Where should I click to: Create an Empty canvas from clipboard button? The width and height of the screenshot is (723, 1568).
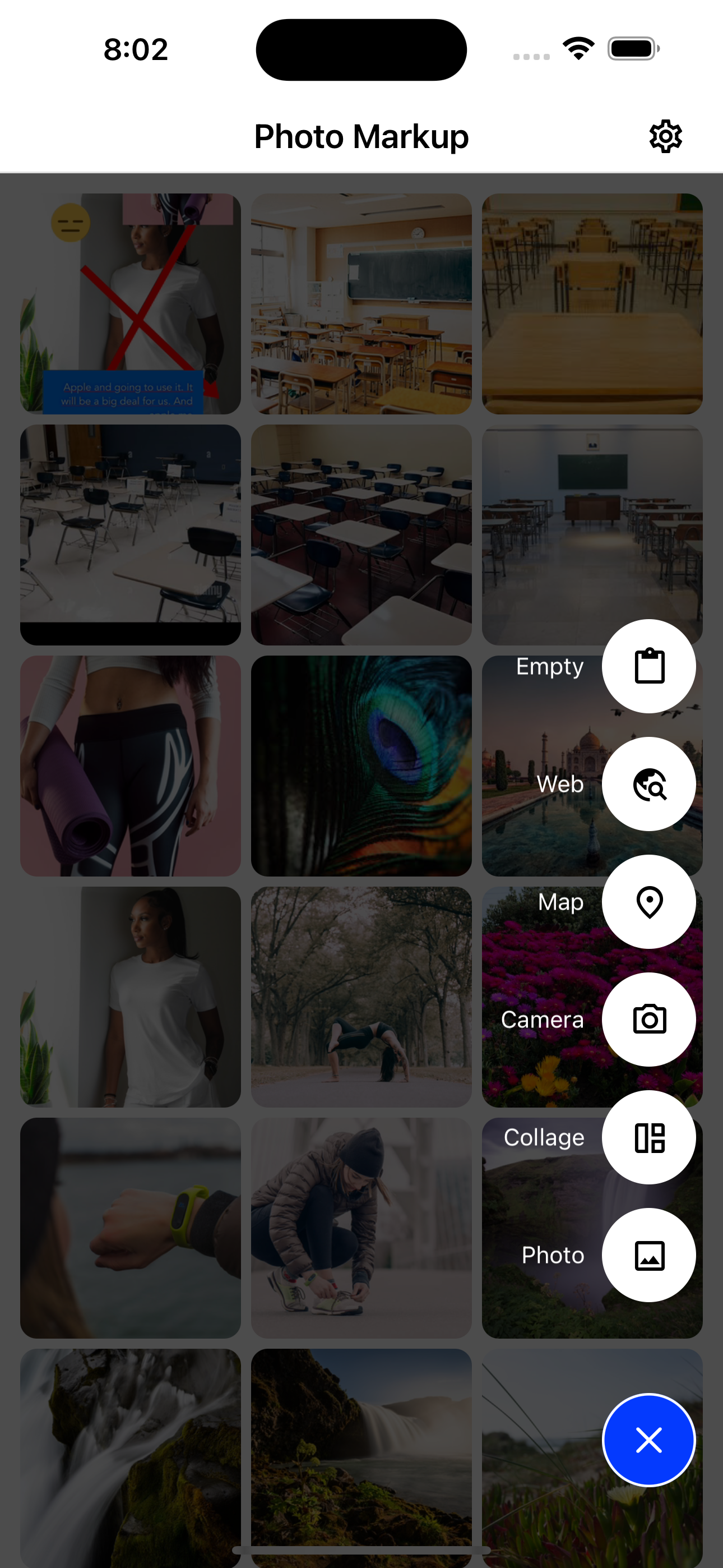[649, 667]
